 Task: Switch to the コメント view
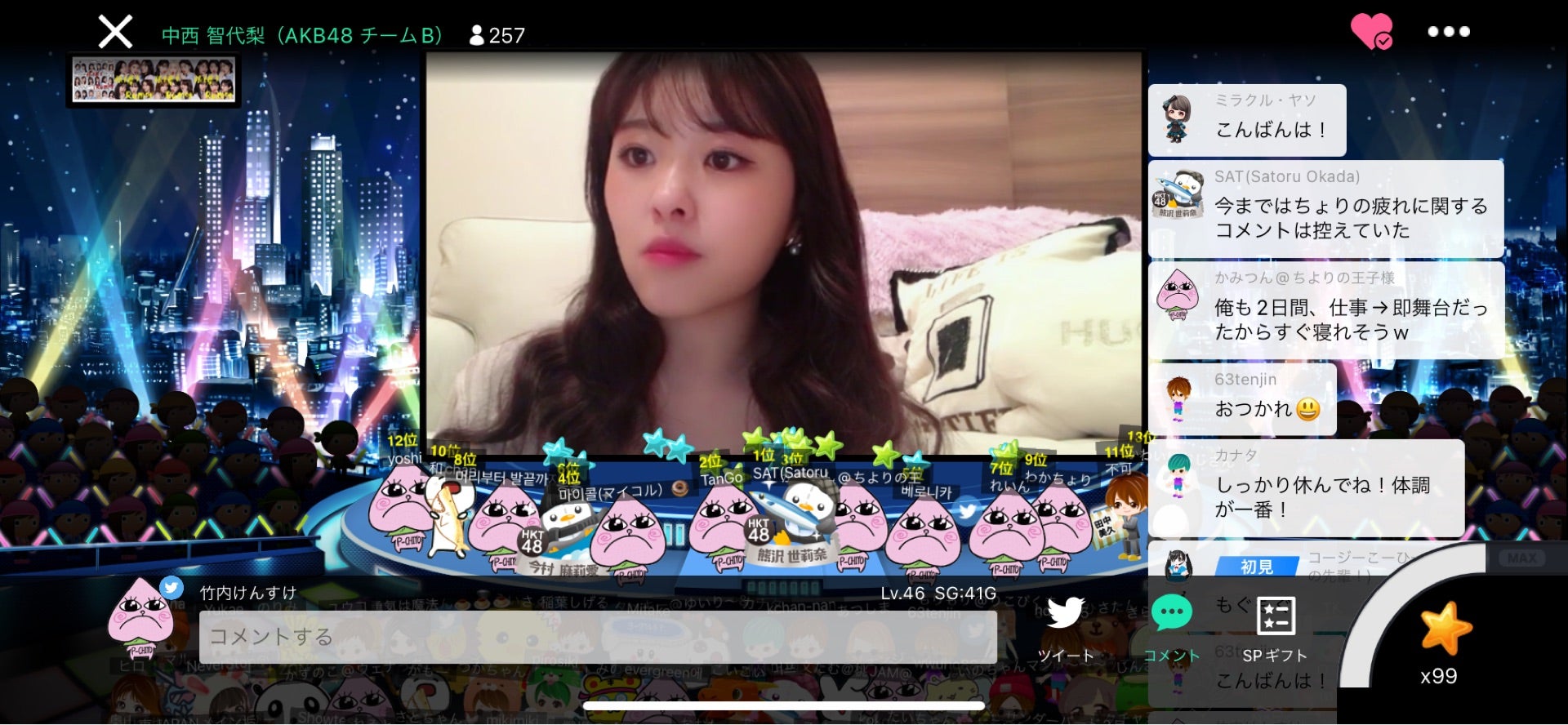coord(1171,628)
